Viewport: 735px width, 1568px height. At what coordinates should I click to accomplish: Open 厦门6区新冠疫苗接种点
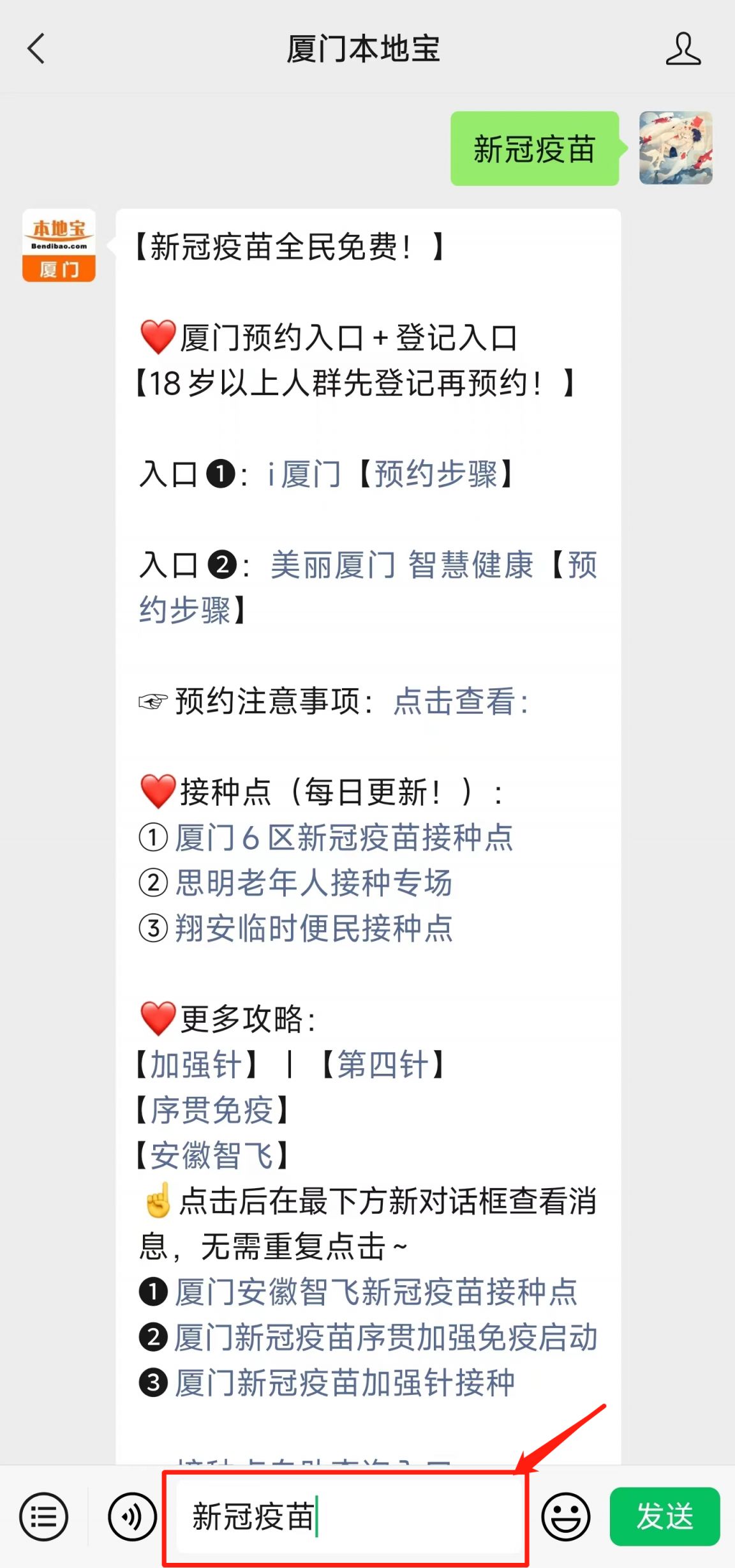tap(345, 838)
